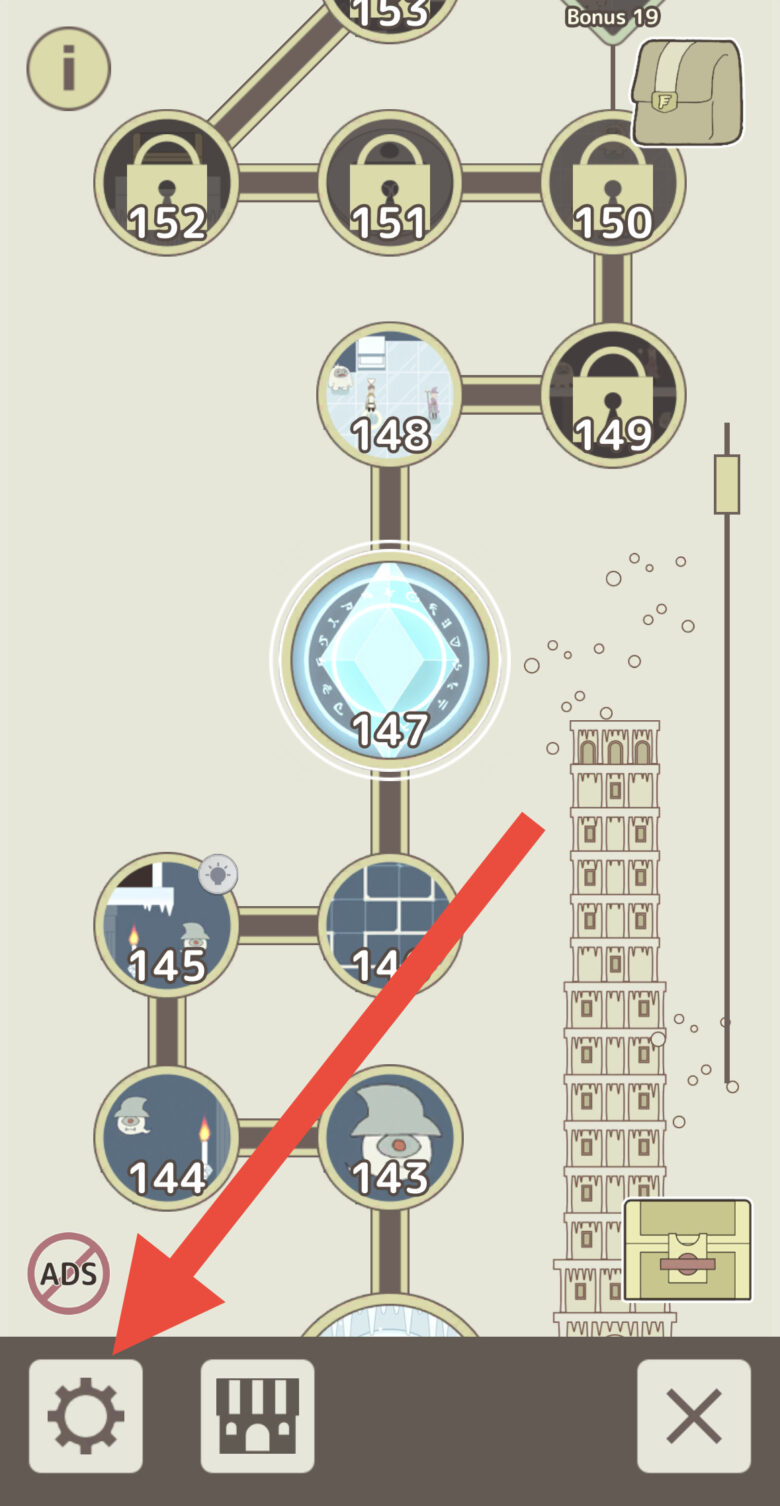Viewport: 780px width, 1506px height.
Task: Select level 144
Action: 166,1137
